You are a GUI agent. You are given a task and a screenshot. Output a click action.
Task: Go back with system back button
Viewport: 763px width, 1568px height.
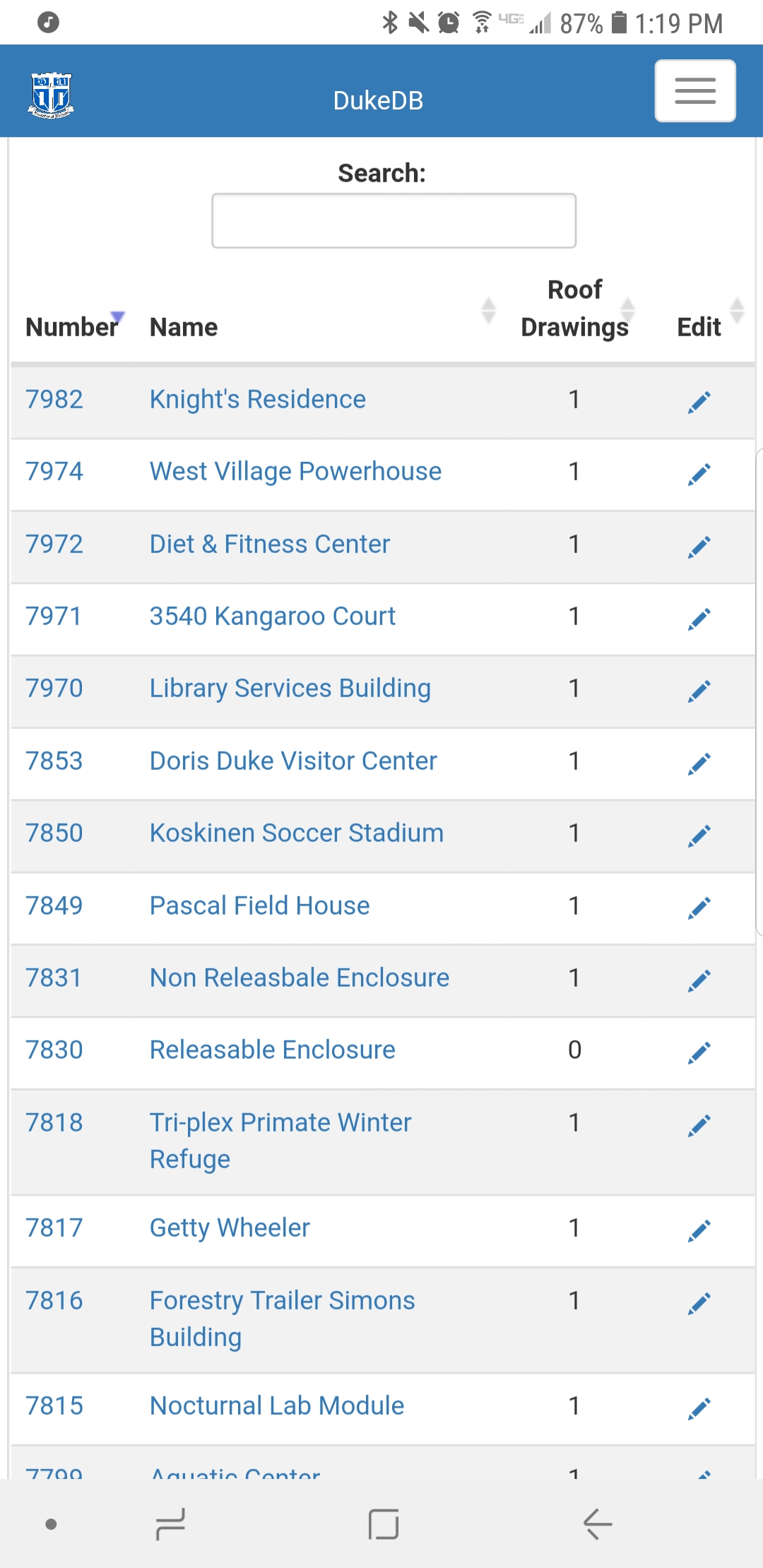pos(597,1524)
